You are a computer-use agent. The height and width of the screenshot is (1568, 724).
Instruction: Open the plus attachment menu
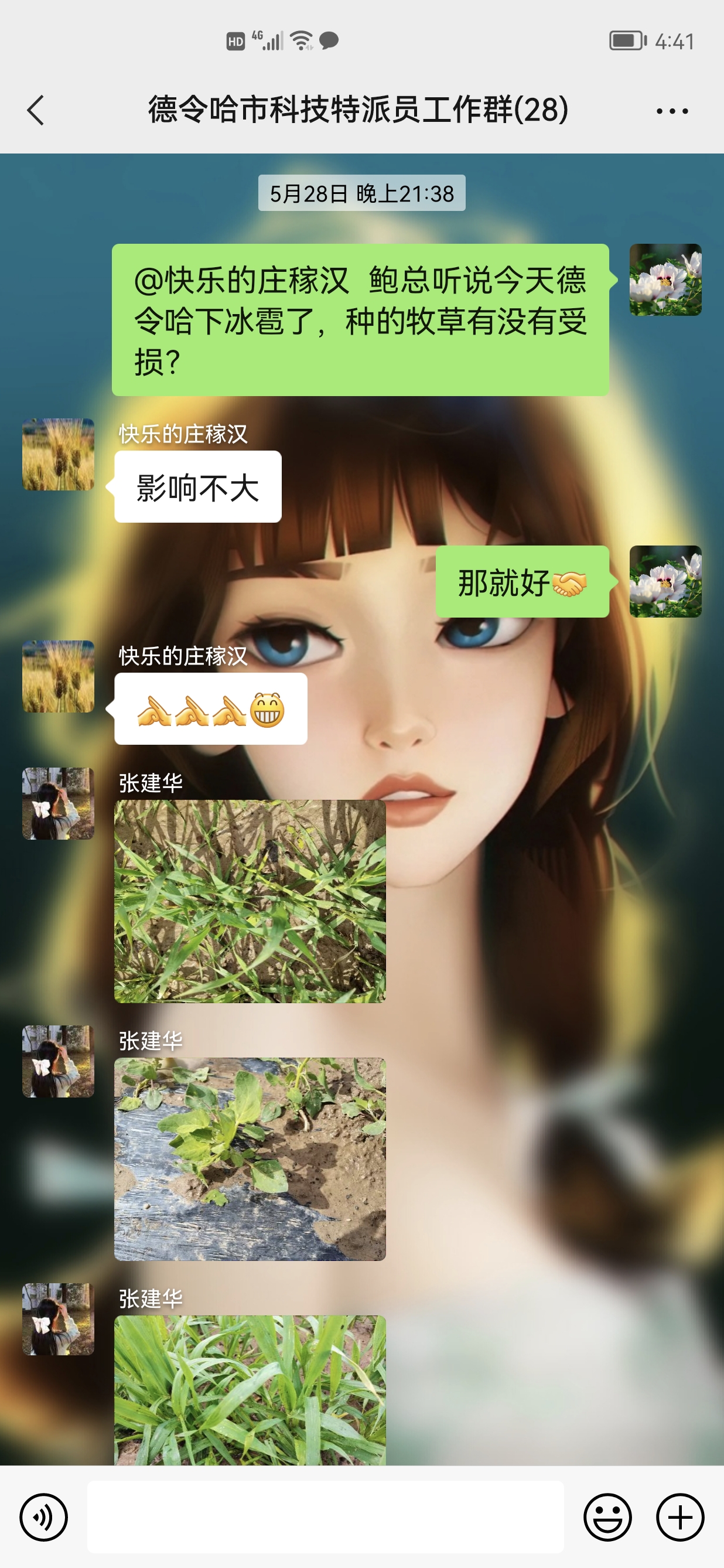click(679, 1517)
